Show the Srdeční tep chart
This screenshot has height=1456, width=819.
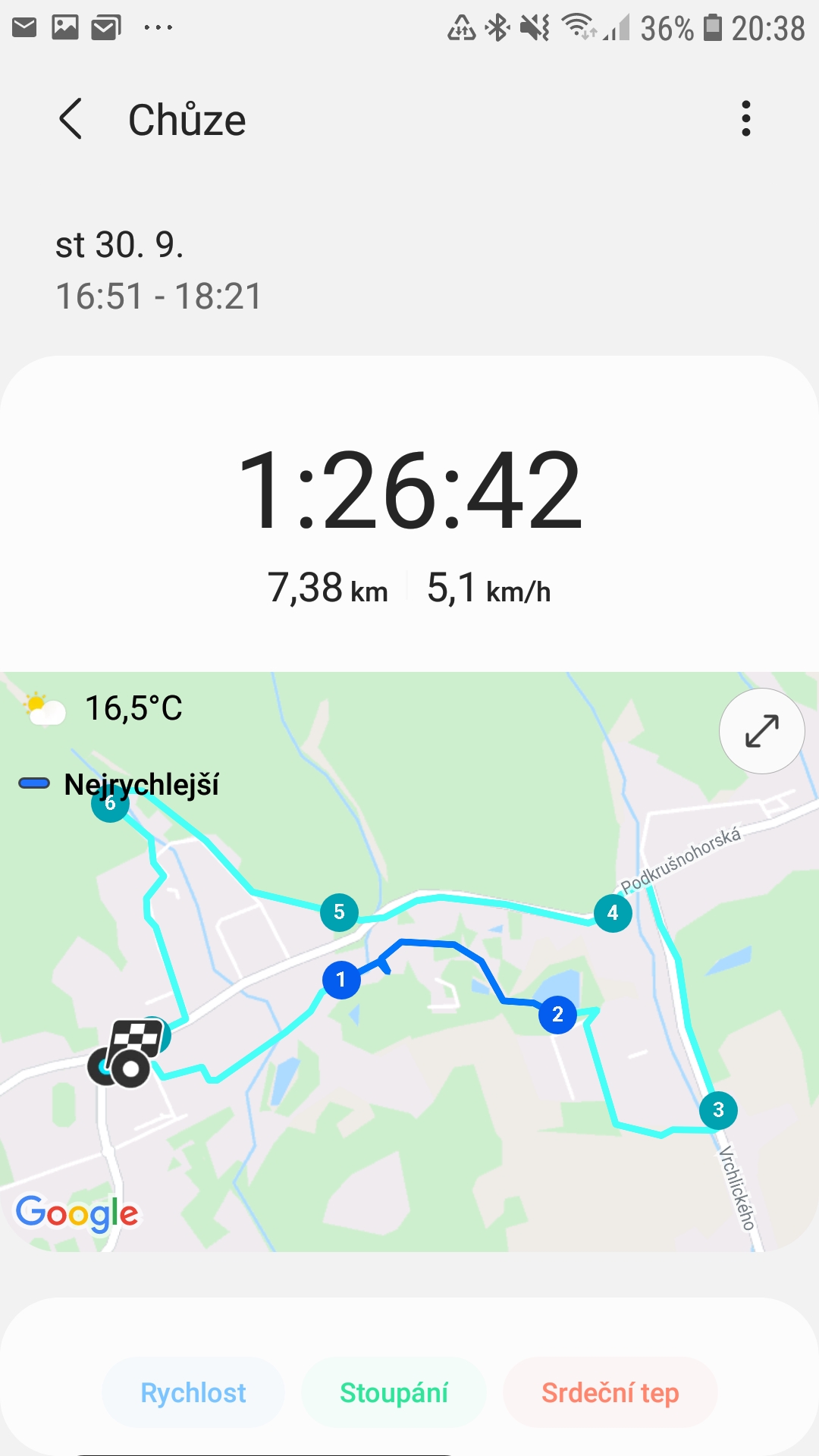tap(610, 1392)
